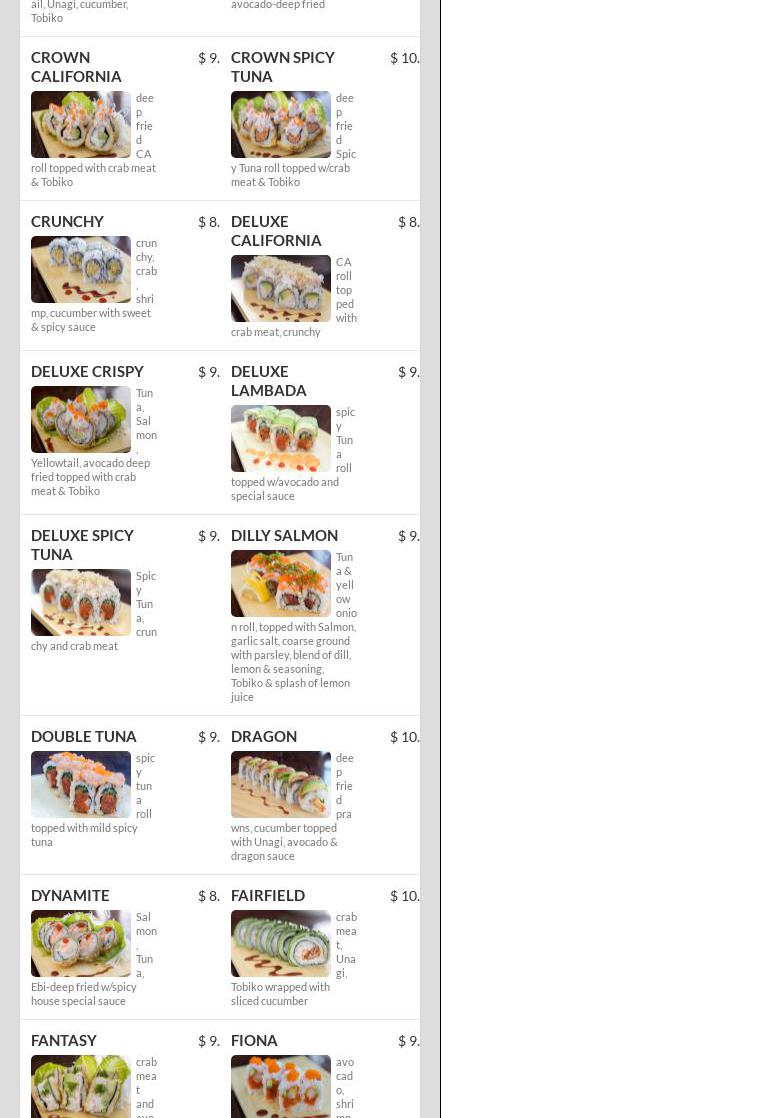Viewport: 770px width, 1118px height.
Task: Tap the Dragon roll image
Action: tap(281, 784)
